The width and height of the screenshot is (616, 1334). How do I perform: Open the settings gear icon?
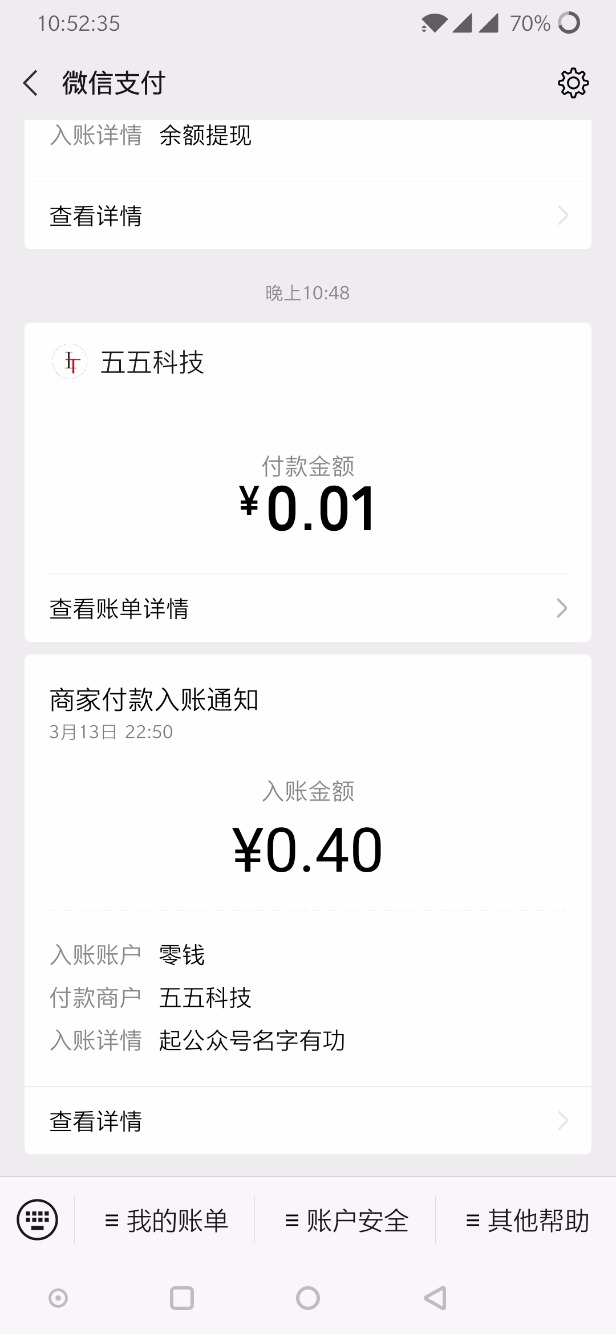click(573, 83)
